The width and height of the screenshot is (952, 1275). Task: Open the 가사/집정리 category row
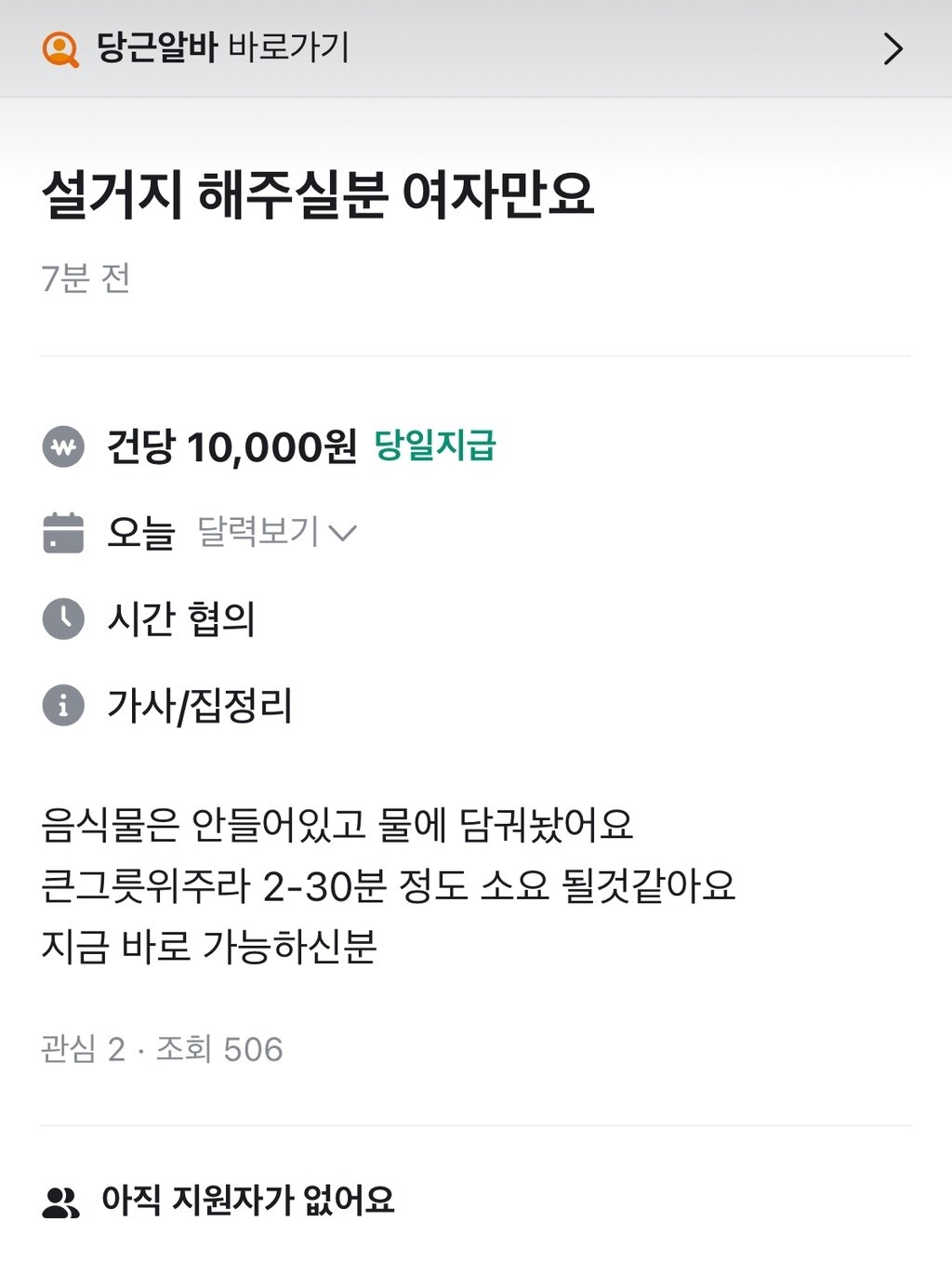(x=200, y=709)
